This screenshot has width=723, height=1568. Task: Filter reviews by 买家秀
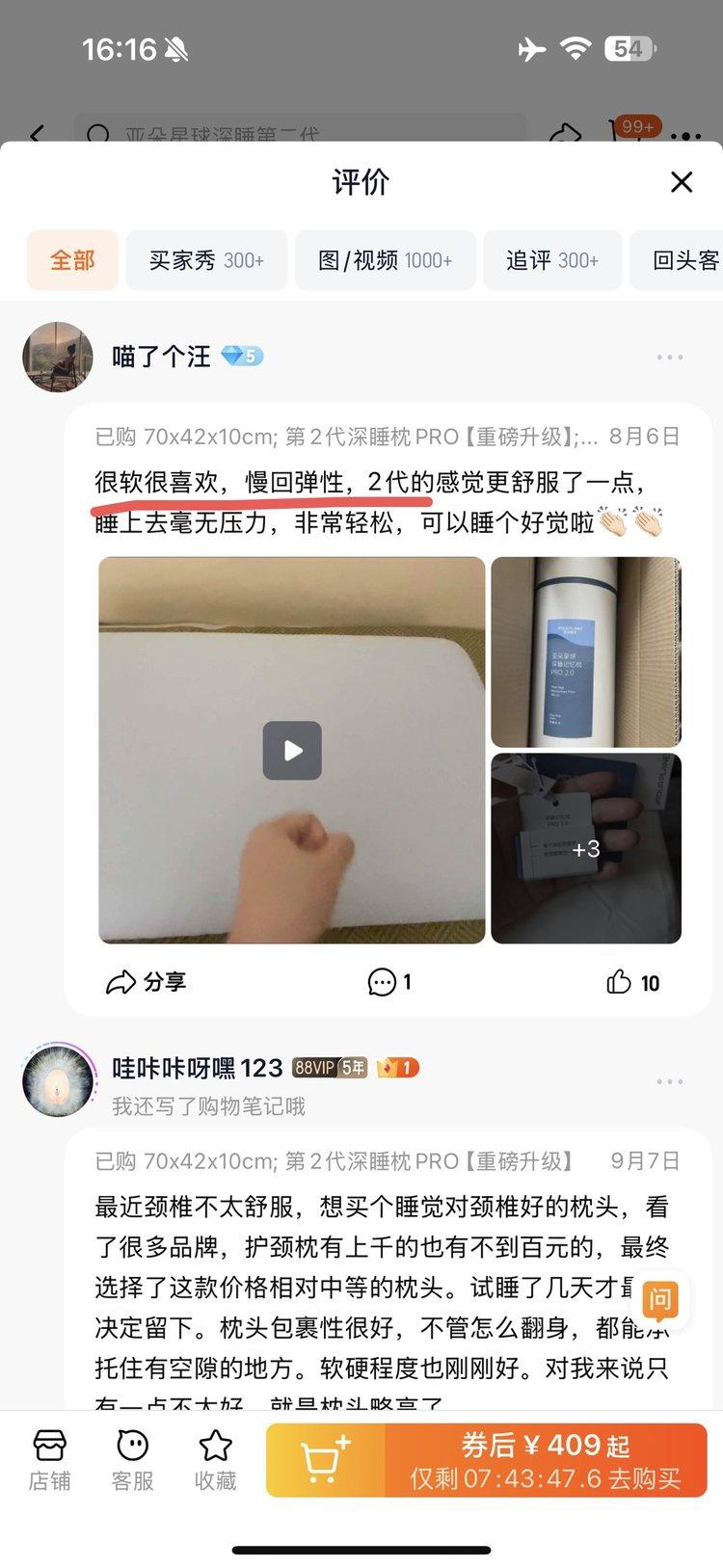pos(206,260)
